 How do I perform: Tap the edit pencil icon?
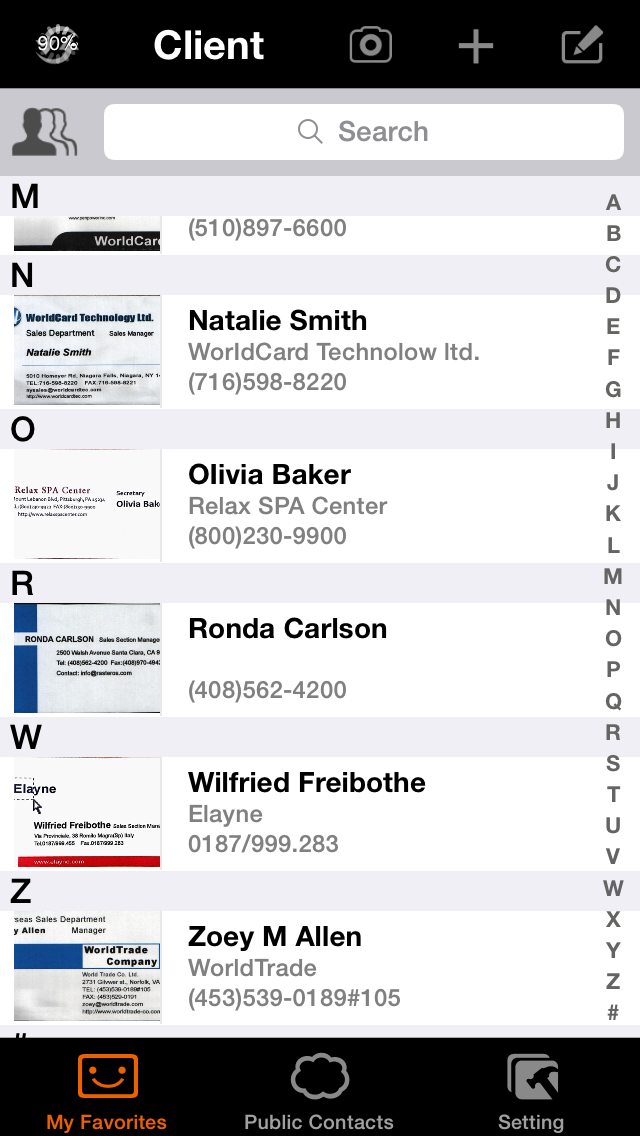pos(582,45)
